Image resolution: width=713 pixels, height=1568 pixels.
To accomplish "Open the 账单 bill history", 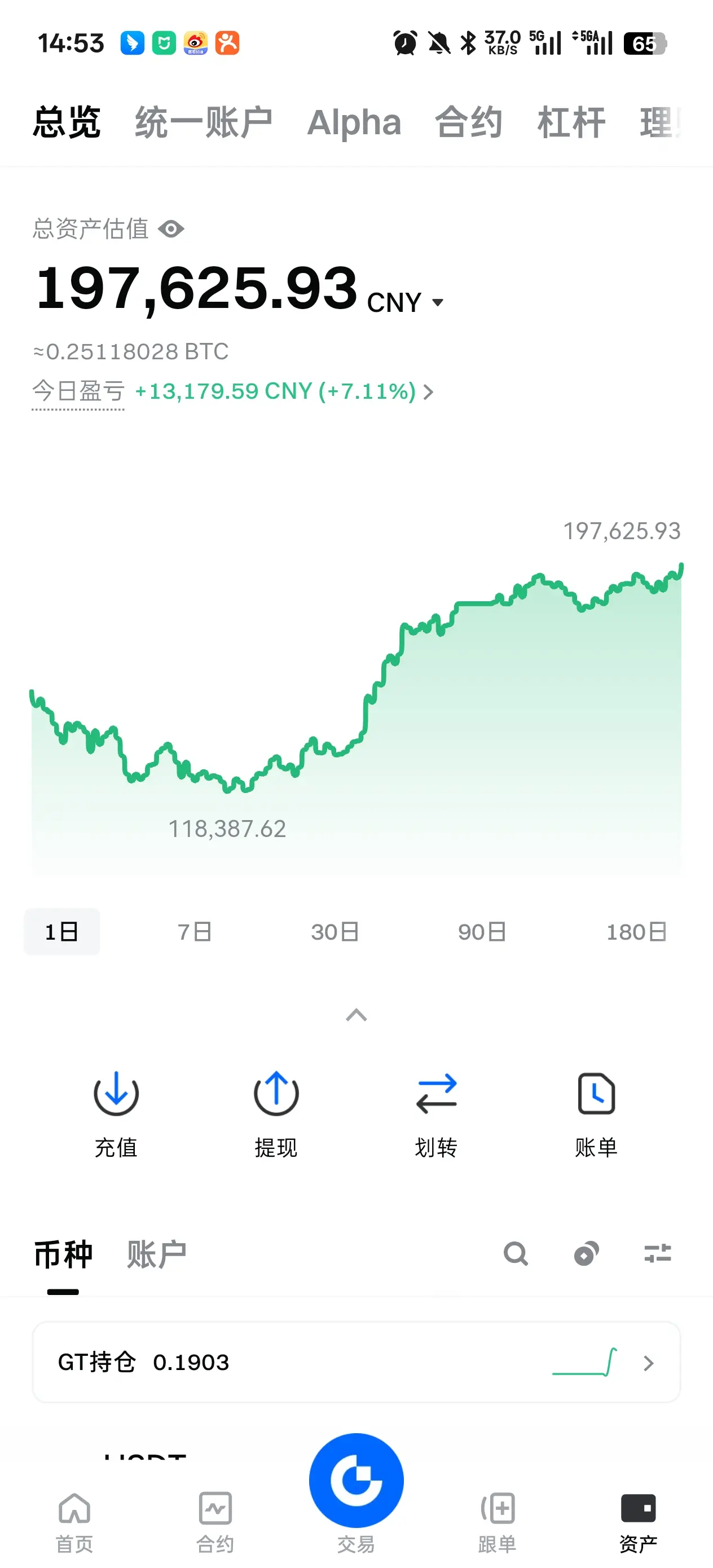I will [x=596, y=1112].
